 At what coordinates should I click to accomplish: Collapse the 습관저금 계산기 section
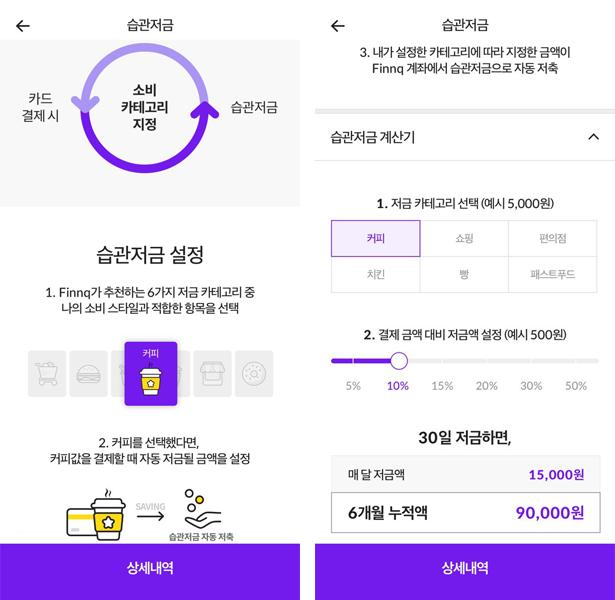click(593, 138)
